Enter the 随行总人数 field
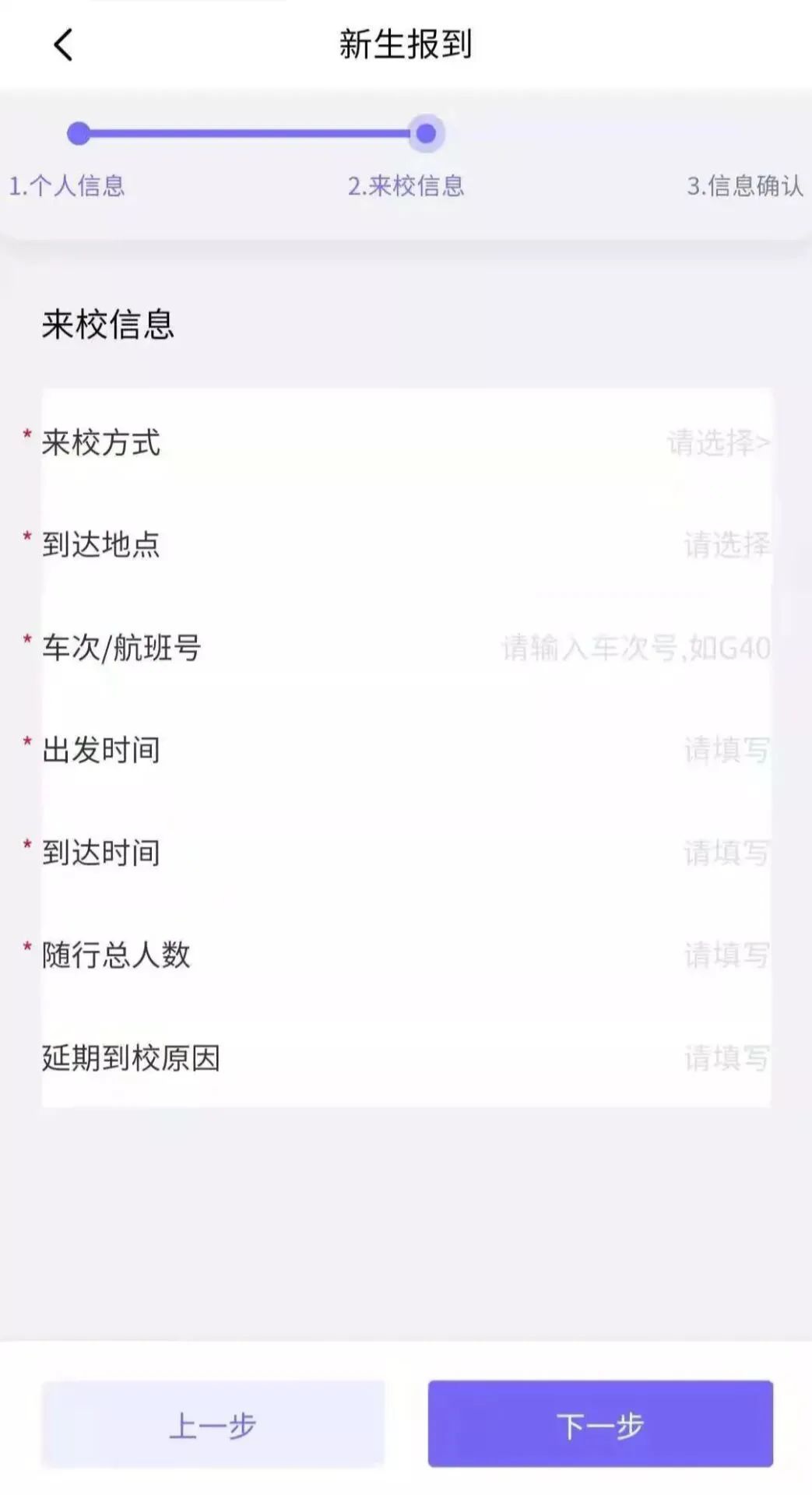This screenshot has width=812, height=1495. [x=726, y=955]
